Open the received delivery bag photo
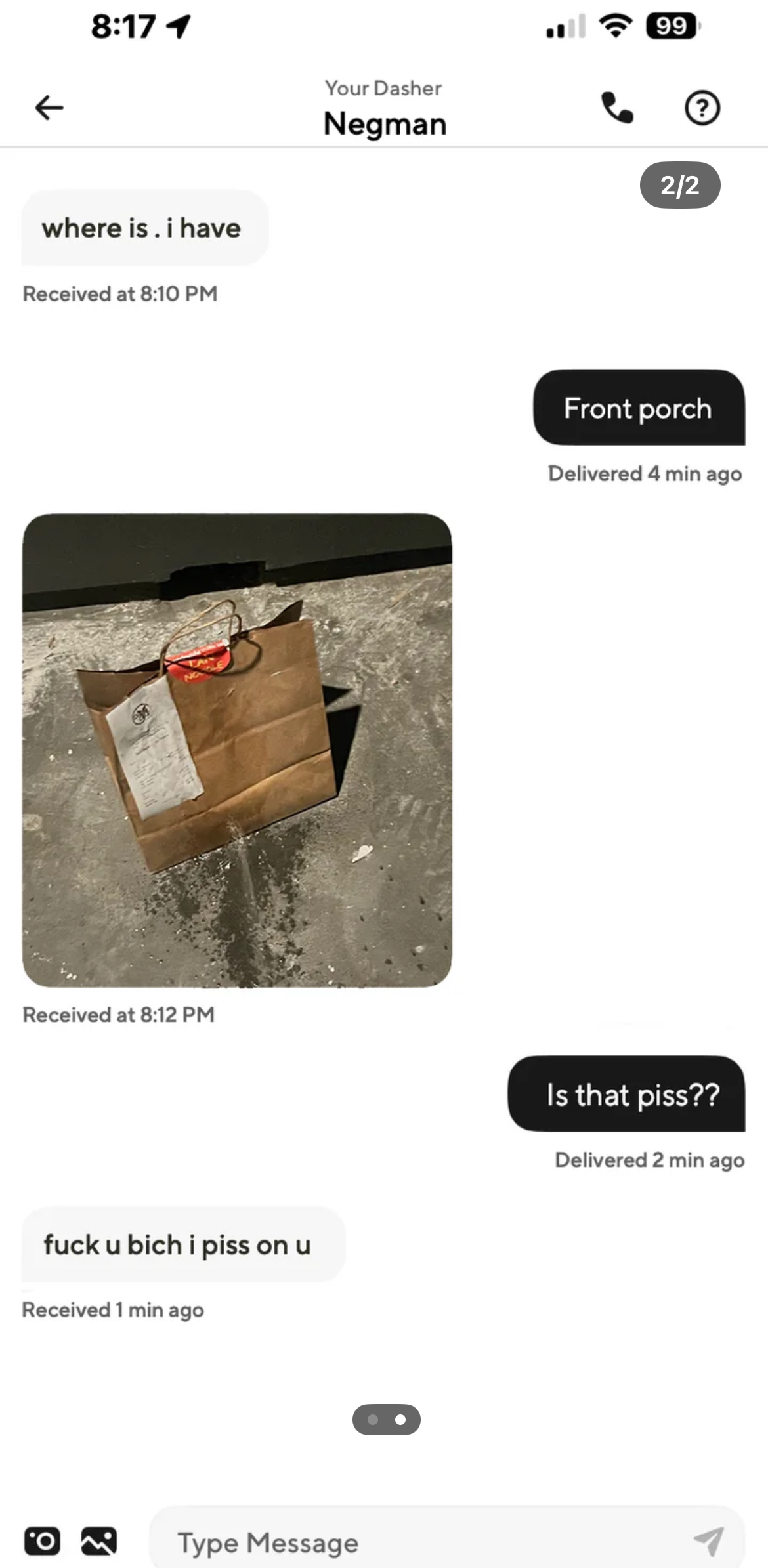The width and height of the screenshot is (768, 1568). [x=237, y=750]
